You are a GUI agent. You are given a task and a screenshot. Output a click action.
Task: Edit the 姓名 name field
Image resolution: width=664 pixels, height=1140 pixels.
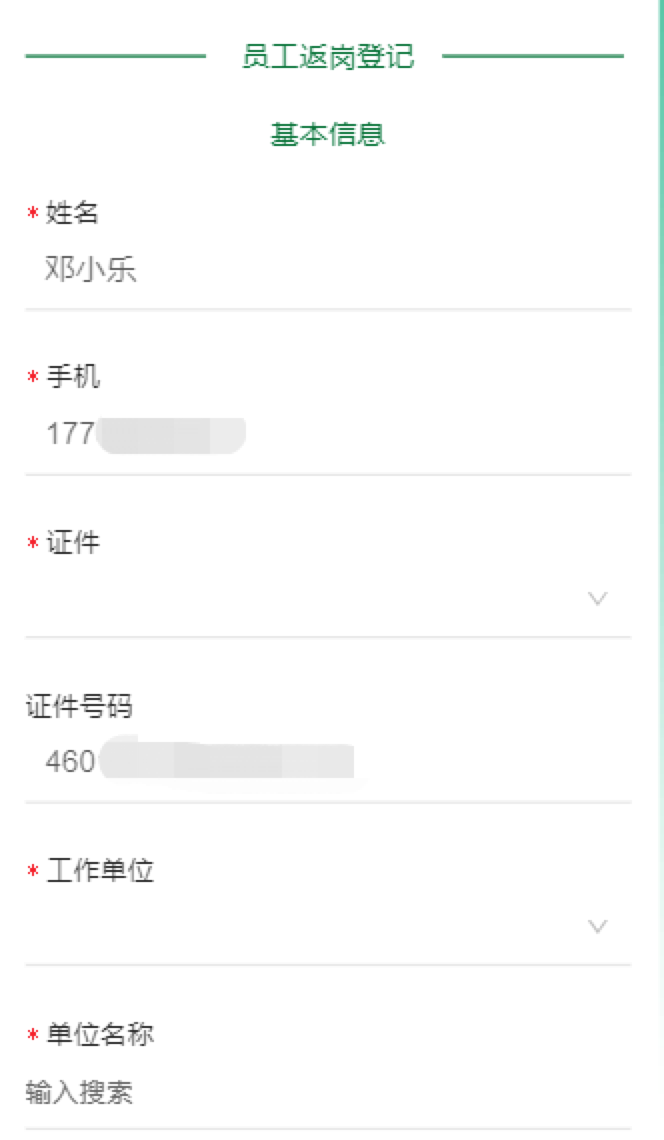pyautogui.click(x=327, y=270)
